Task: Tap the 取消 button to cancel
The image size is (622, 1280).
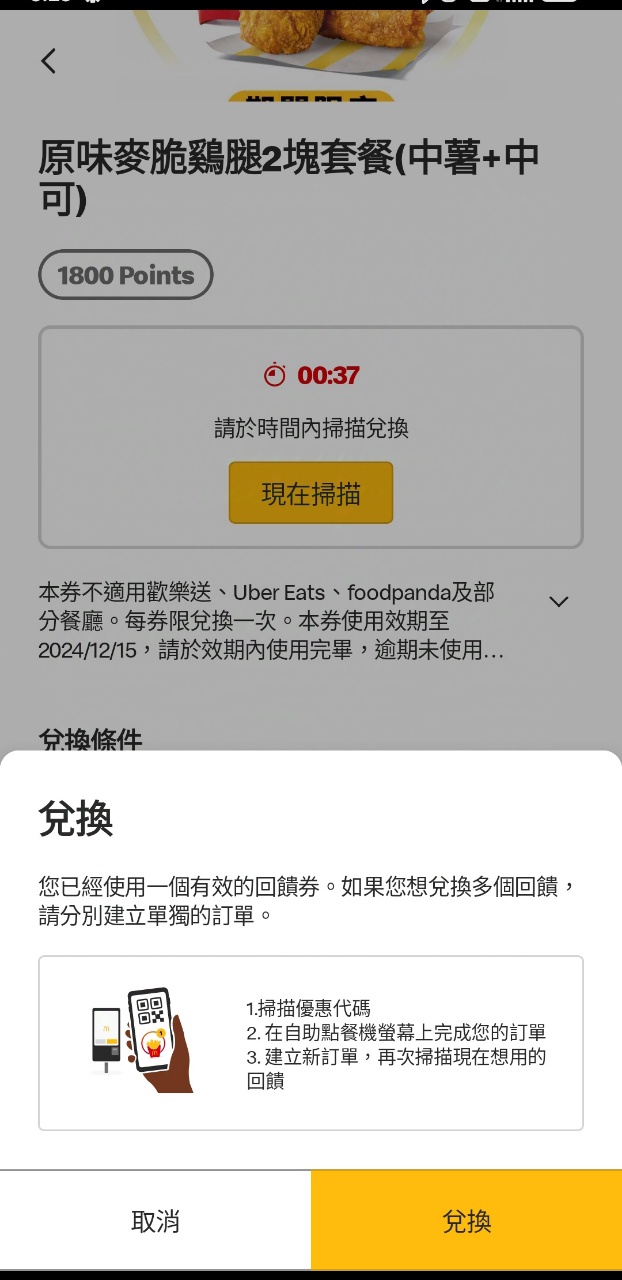Action: point(155,1220)
